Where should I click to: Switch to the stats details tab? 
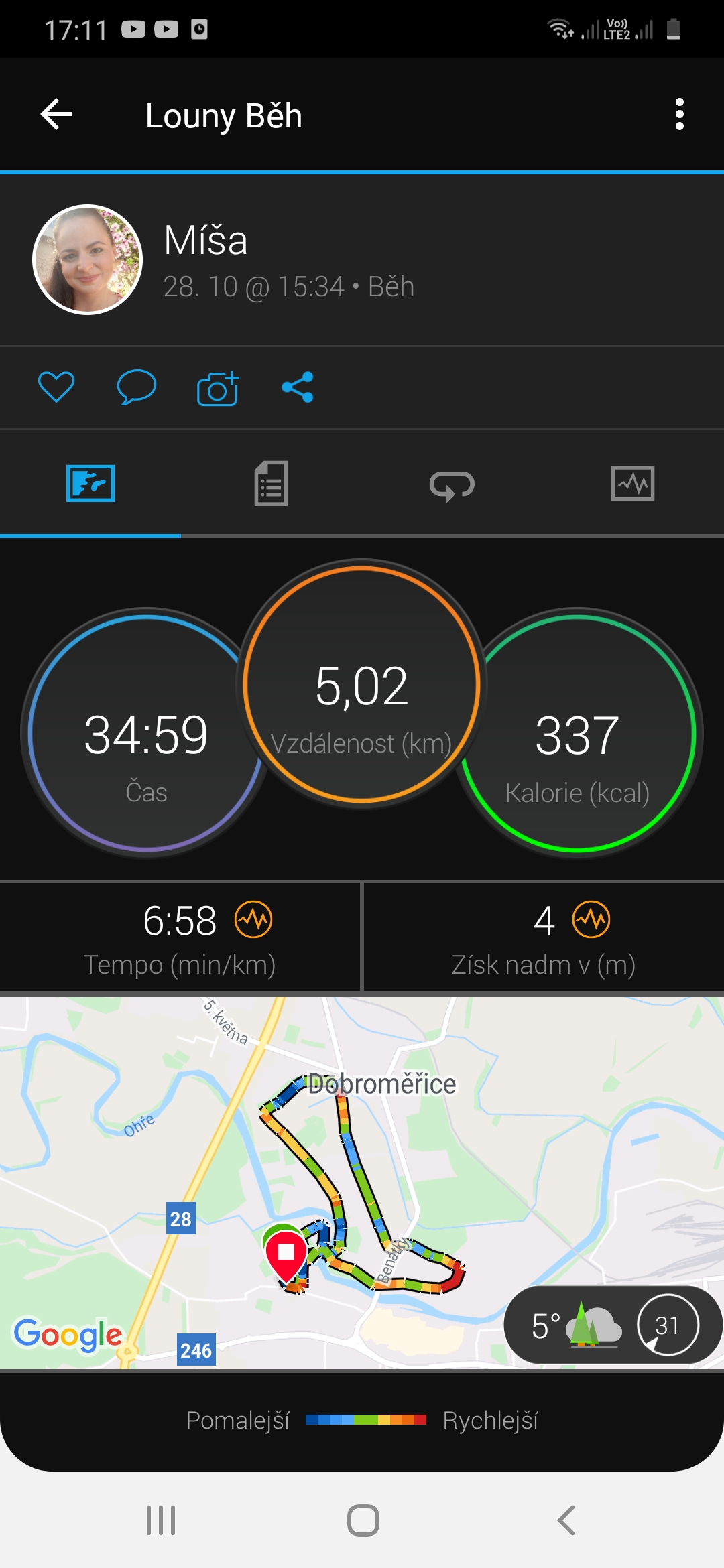271,483
